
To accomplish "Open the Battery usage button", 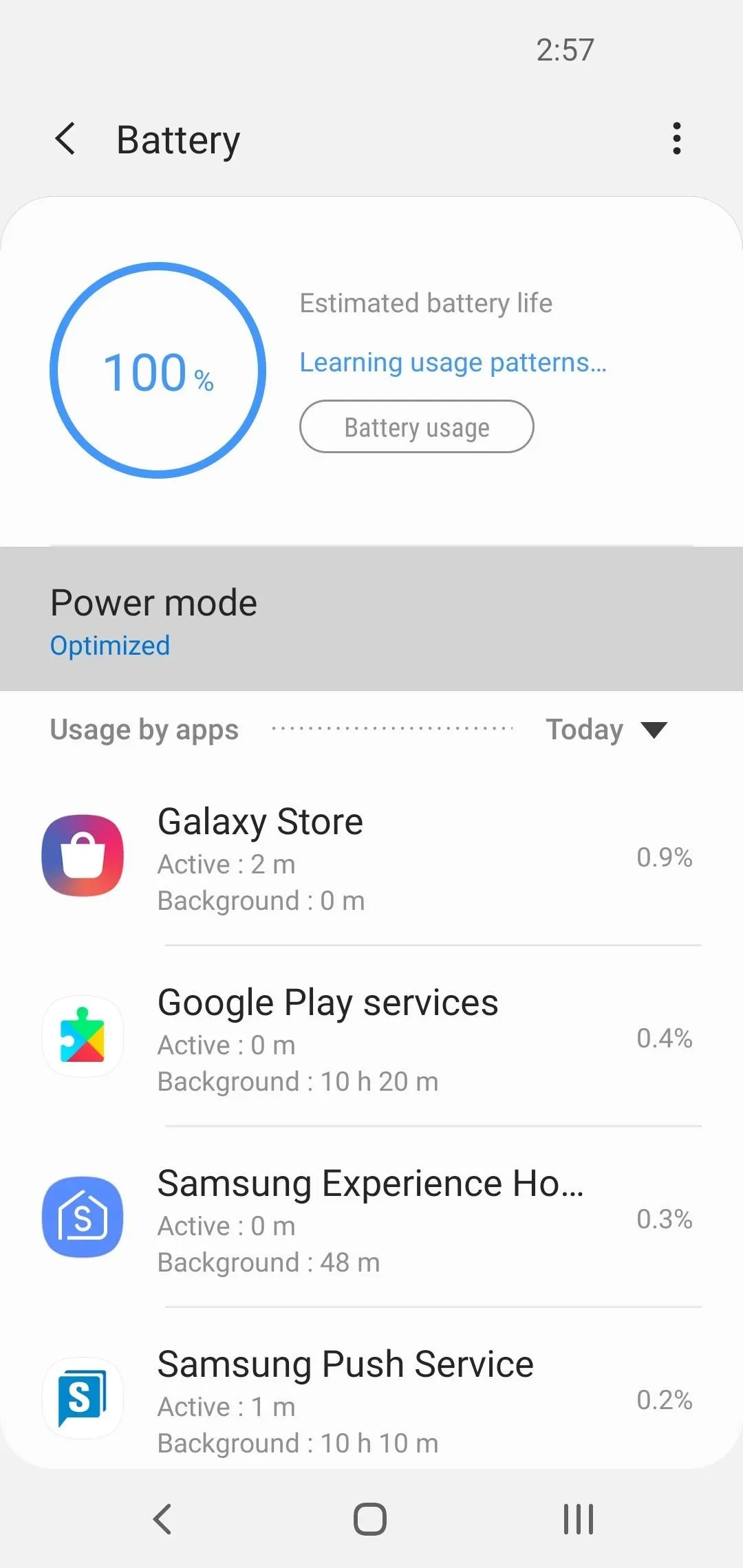I will (416, 427).
